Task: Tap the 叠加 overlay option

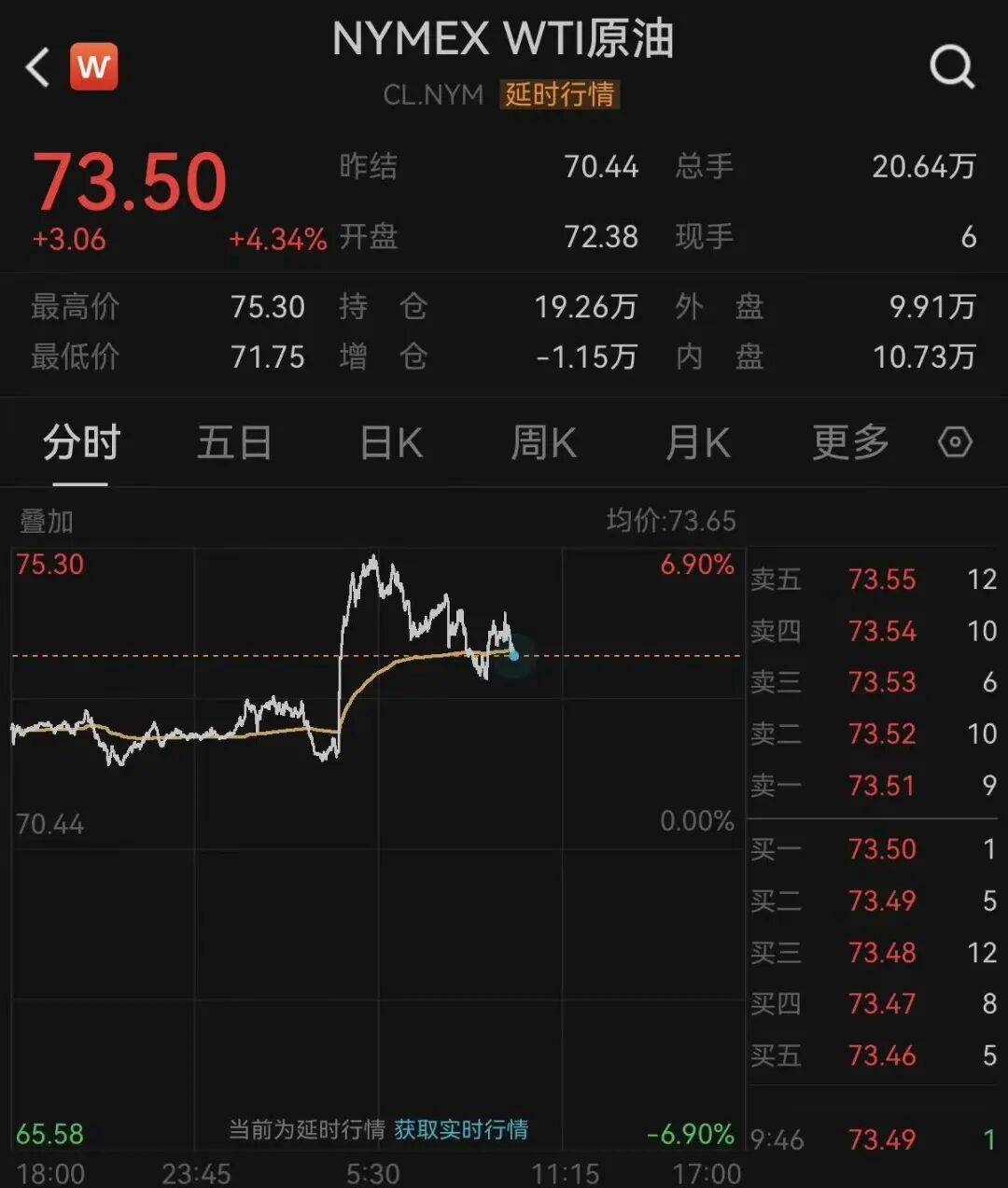Action: [x=47, y=521]
